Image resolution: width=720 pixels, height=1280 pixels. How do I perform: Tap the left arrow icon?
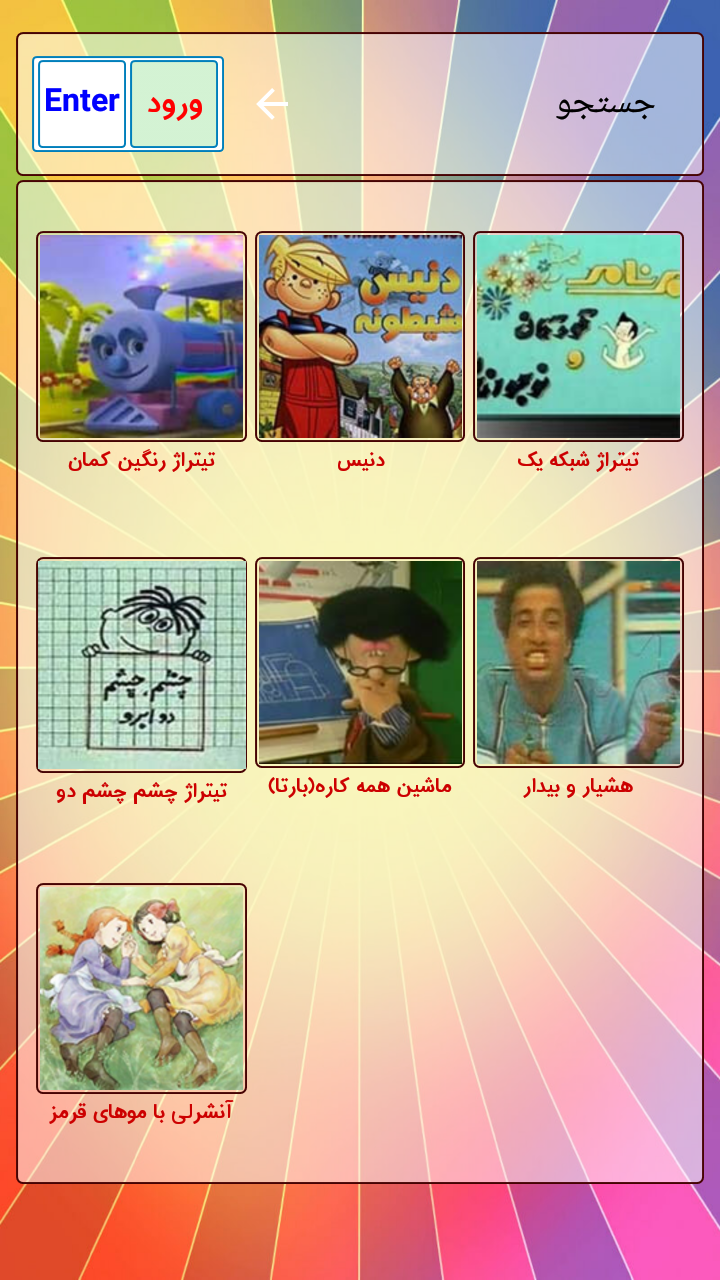click(x=271, y=104)
